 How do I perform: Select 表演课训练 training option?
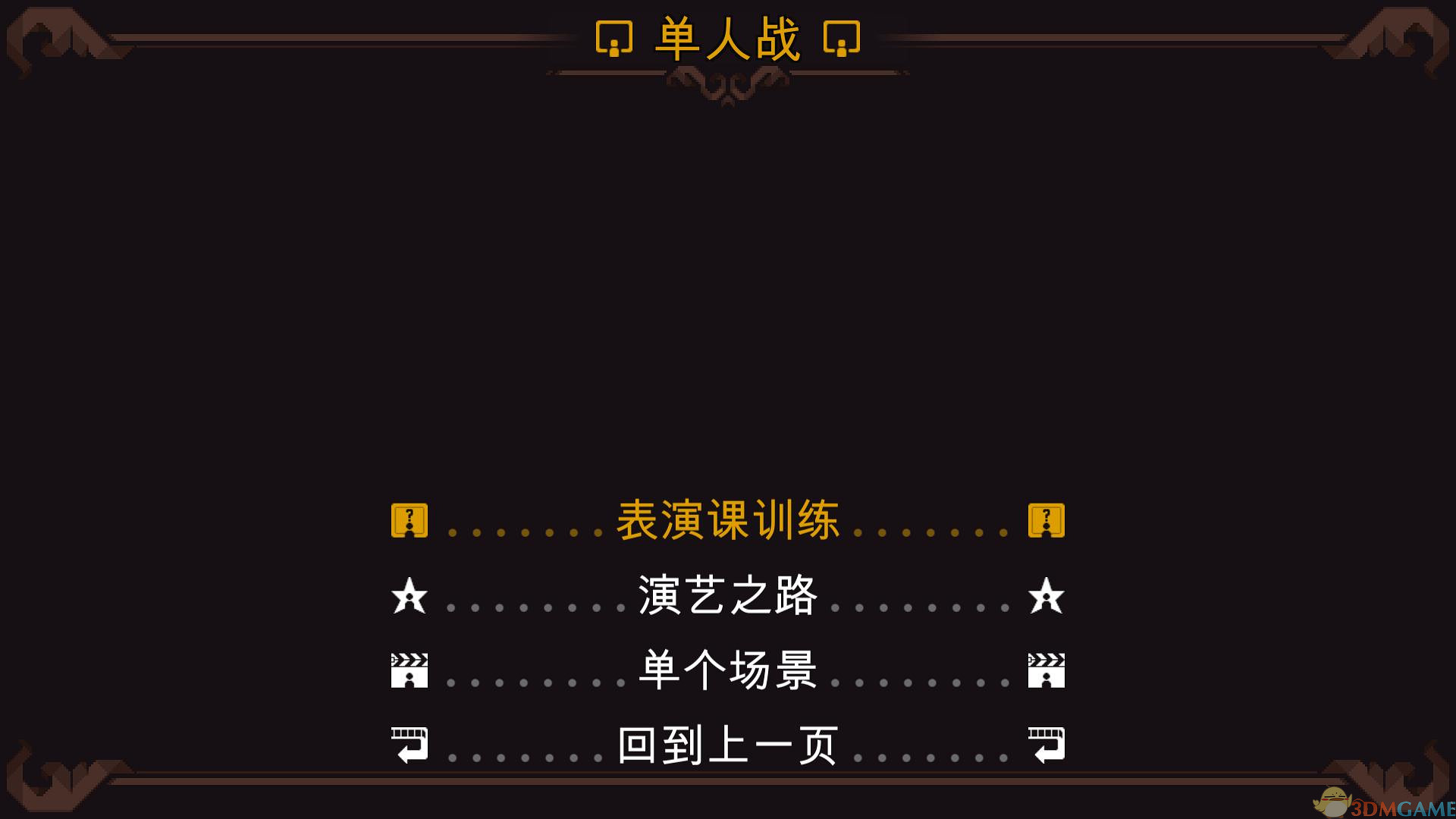click(727, 520)
